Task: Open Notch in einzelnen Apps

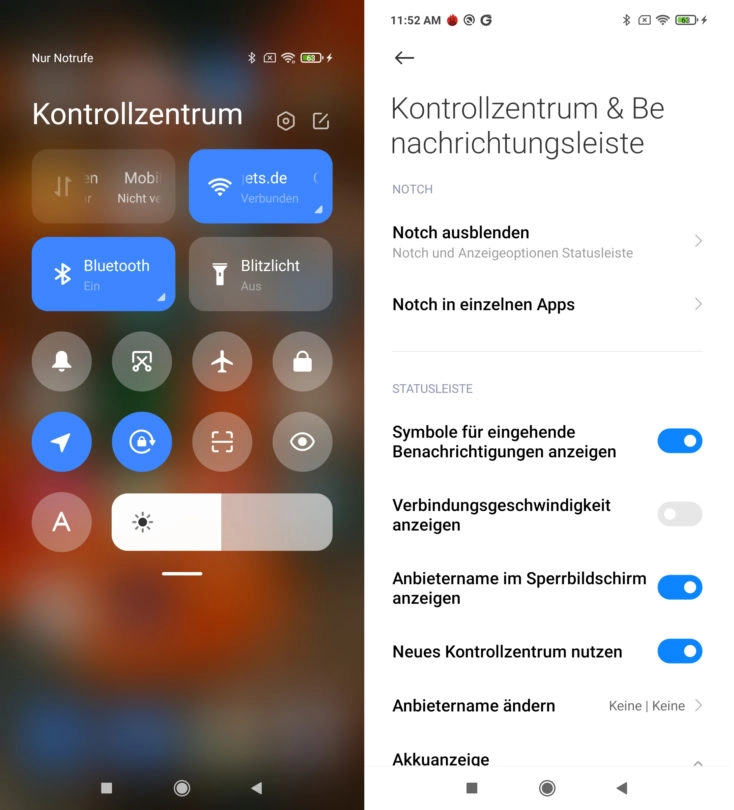Action: (x=546, y=304)
